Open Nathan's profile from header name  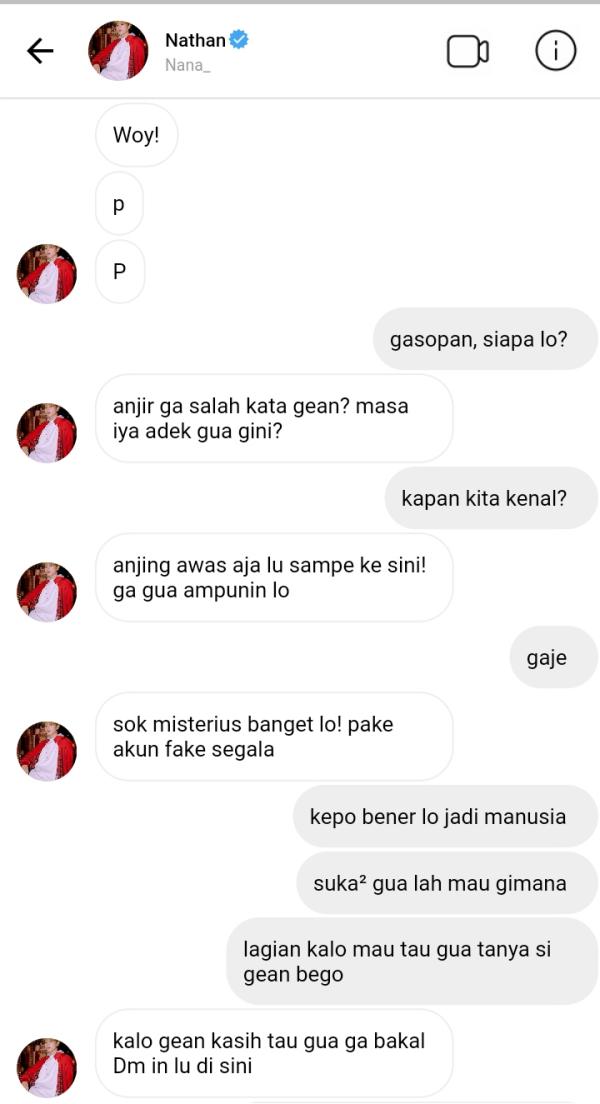click(196, 41)
